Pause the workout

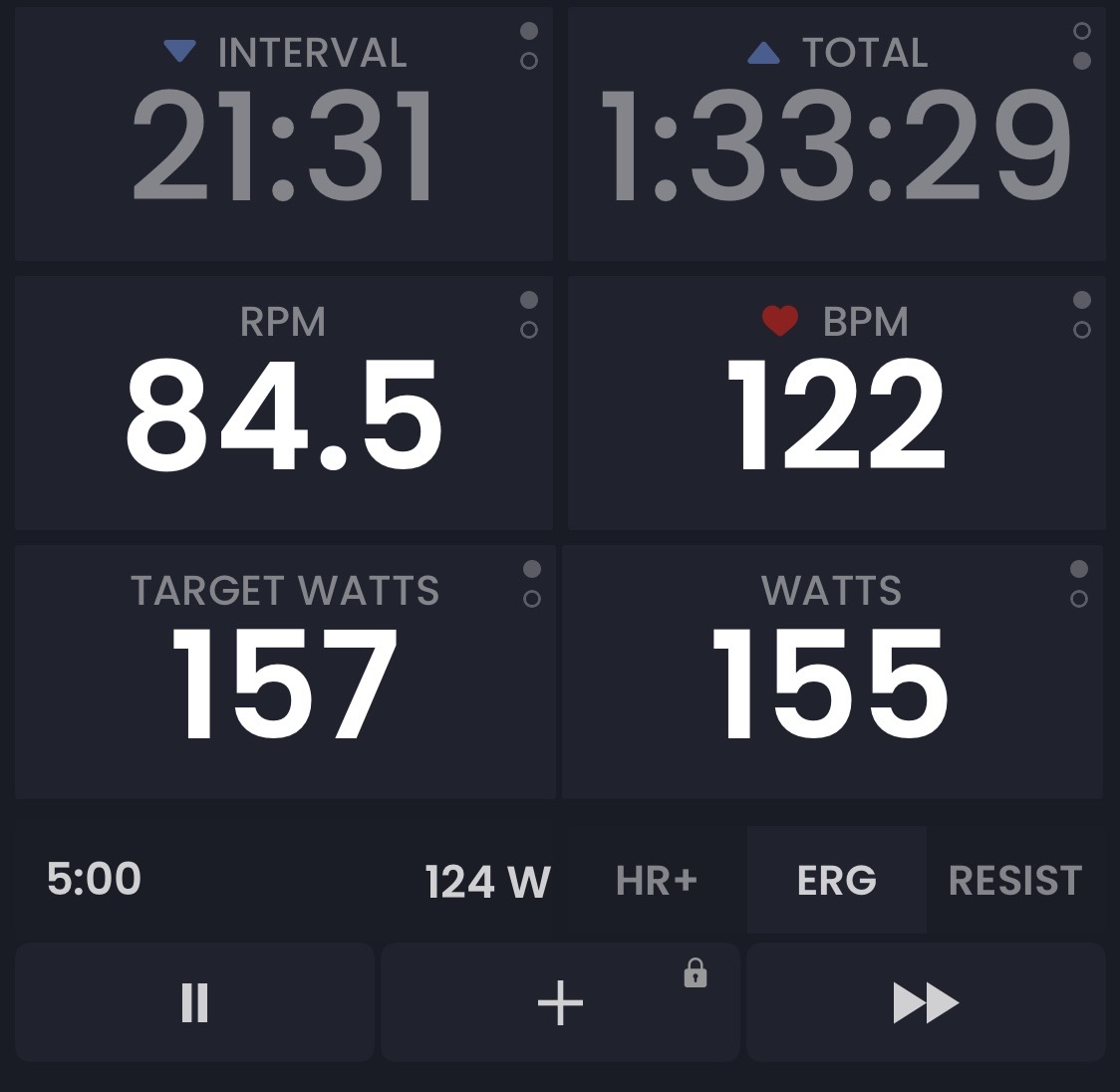click(194, 1002)
